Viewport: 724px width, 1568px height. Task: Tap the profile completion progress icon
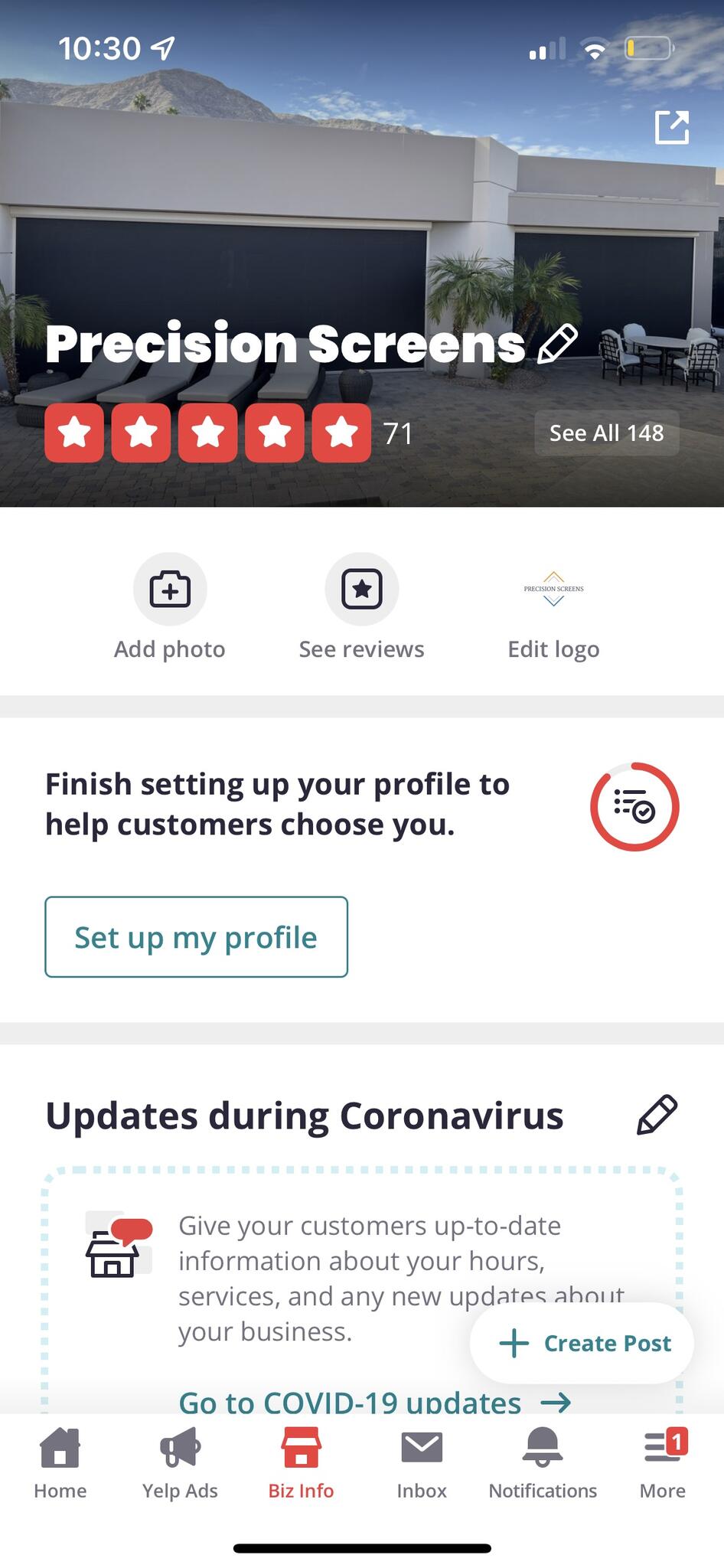634,806
